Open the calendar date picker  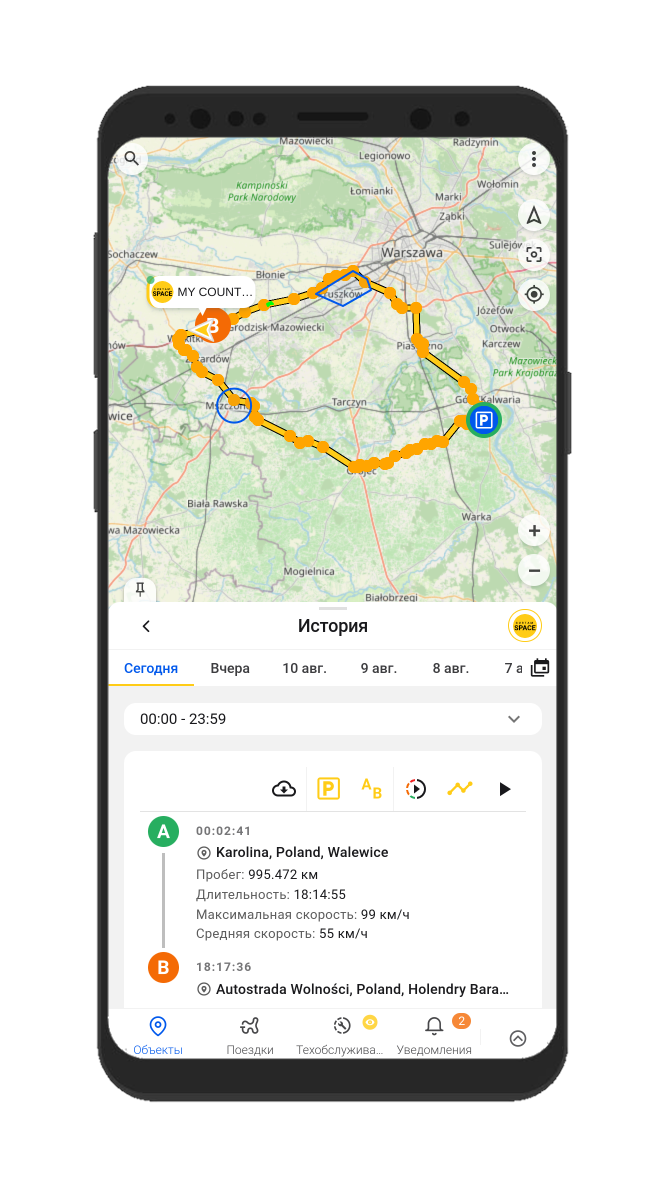click(x=540, y=668)
